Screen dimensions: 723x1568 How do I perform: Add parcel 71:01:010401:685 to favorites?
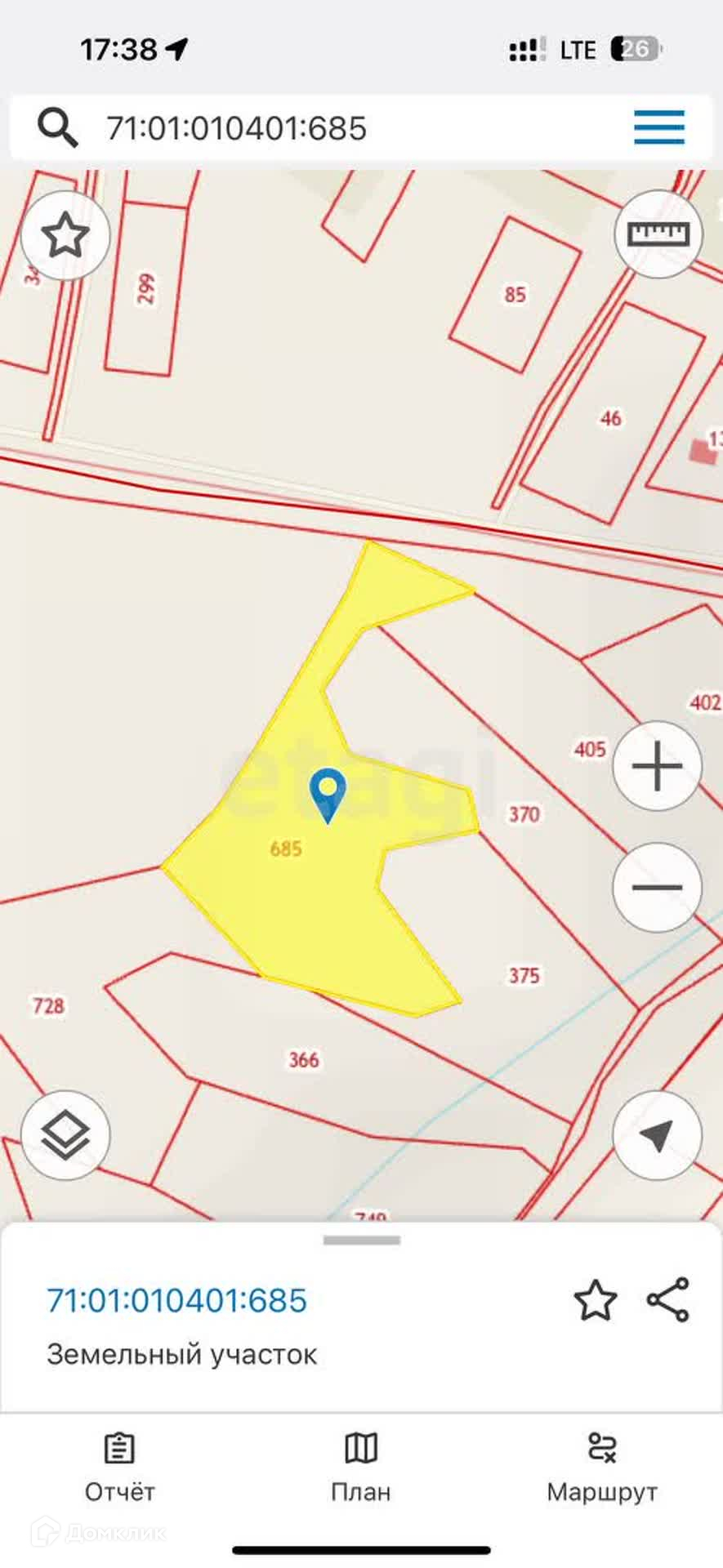click(x=595, y=1299)
